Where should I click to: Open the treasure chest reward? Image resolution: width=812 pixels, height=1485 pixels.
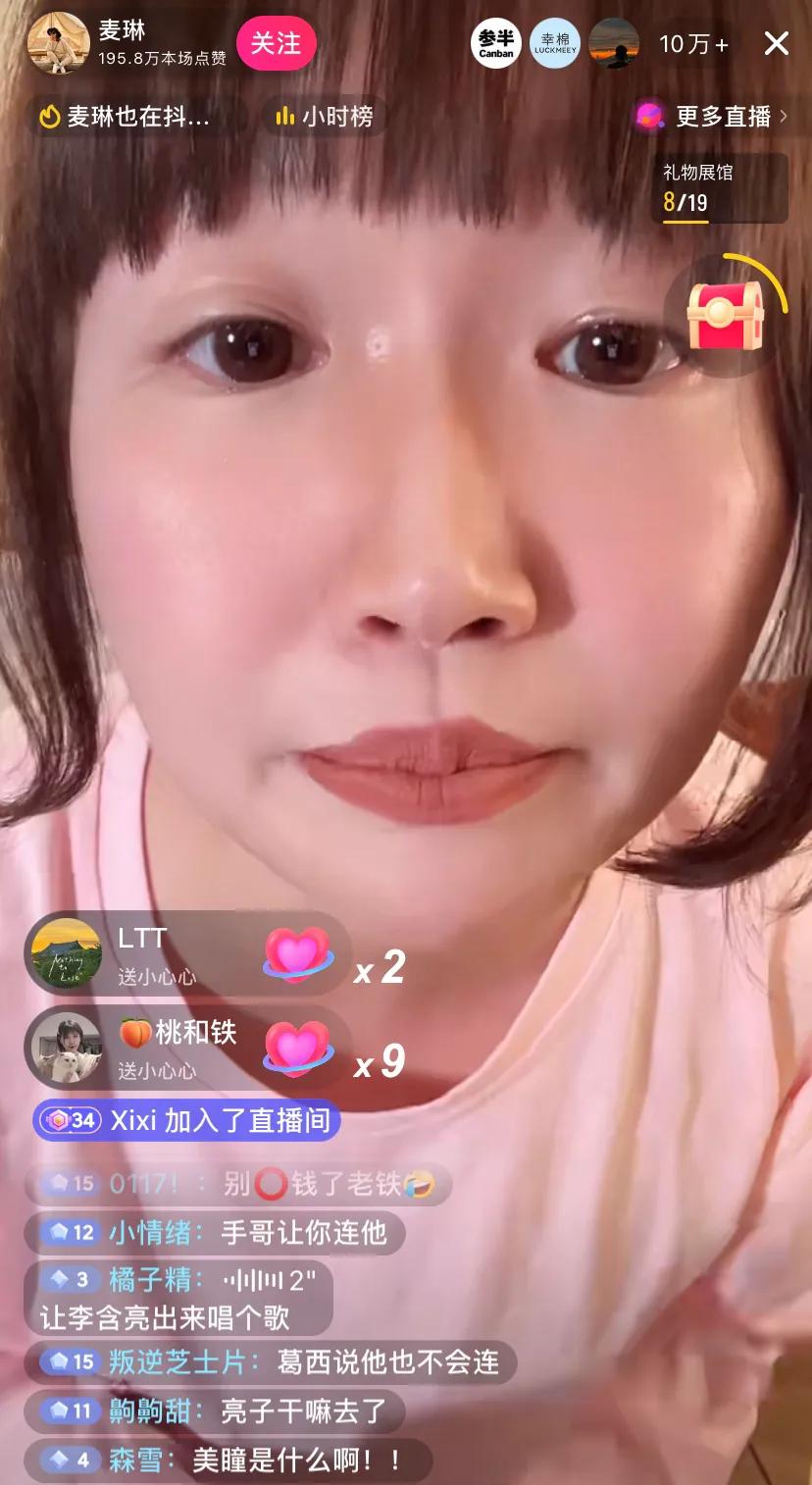click(x=727, y=316)
